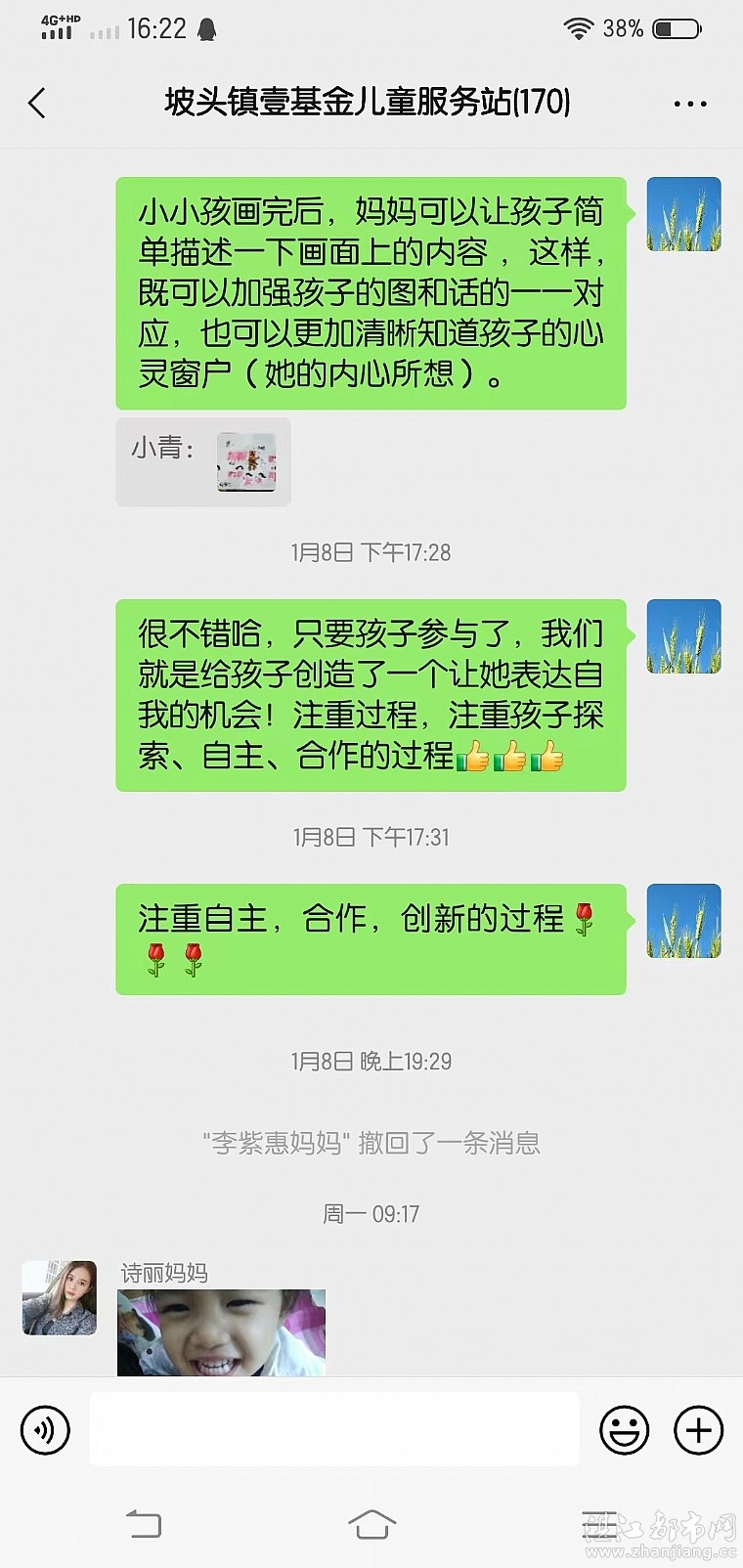The image size is (743, 1568).
Task: Tap the system back button
Action: click(145, 1523)
